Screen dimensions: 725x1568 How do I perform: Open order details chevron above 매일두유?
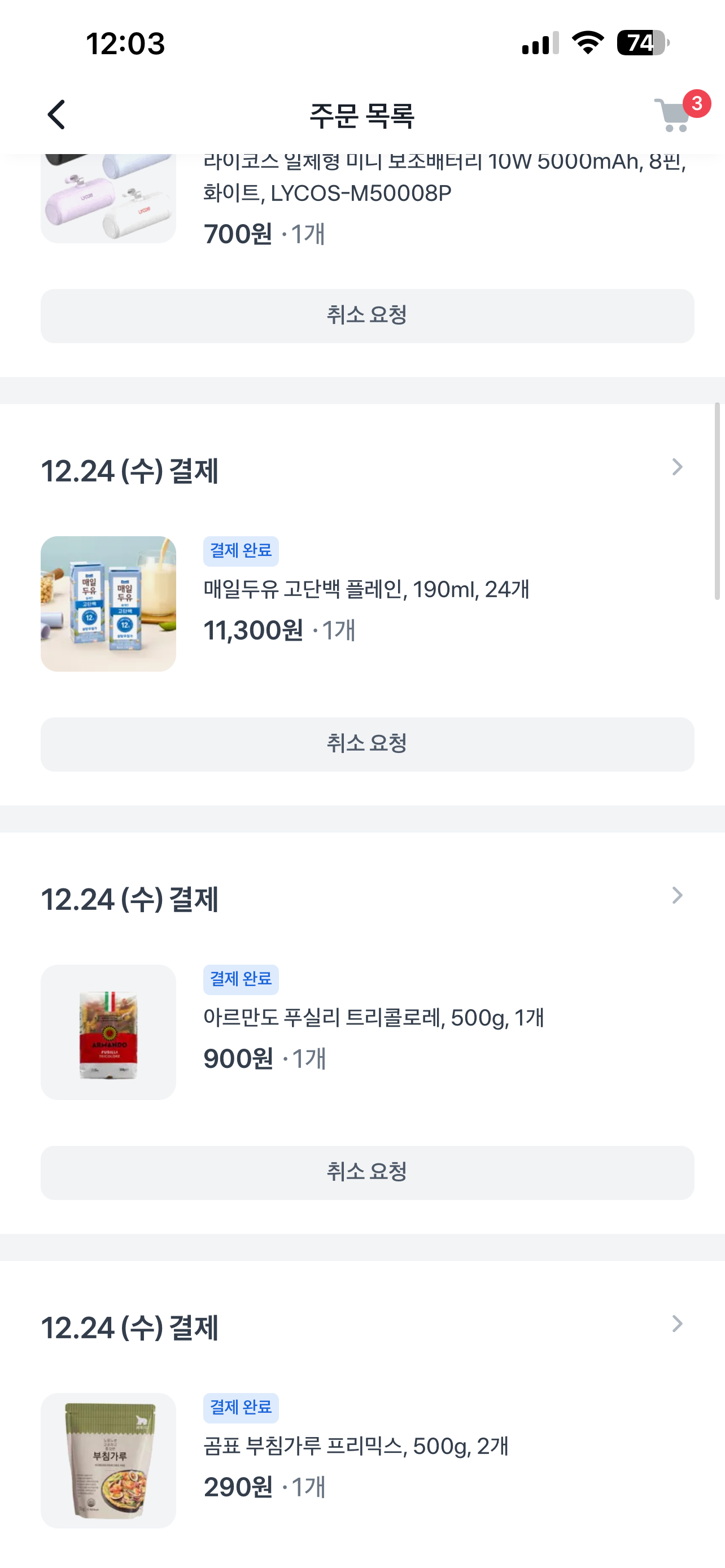(x=677, y=467)
